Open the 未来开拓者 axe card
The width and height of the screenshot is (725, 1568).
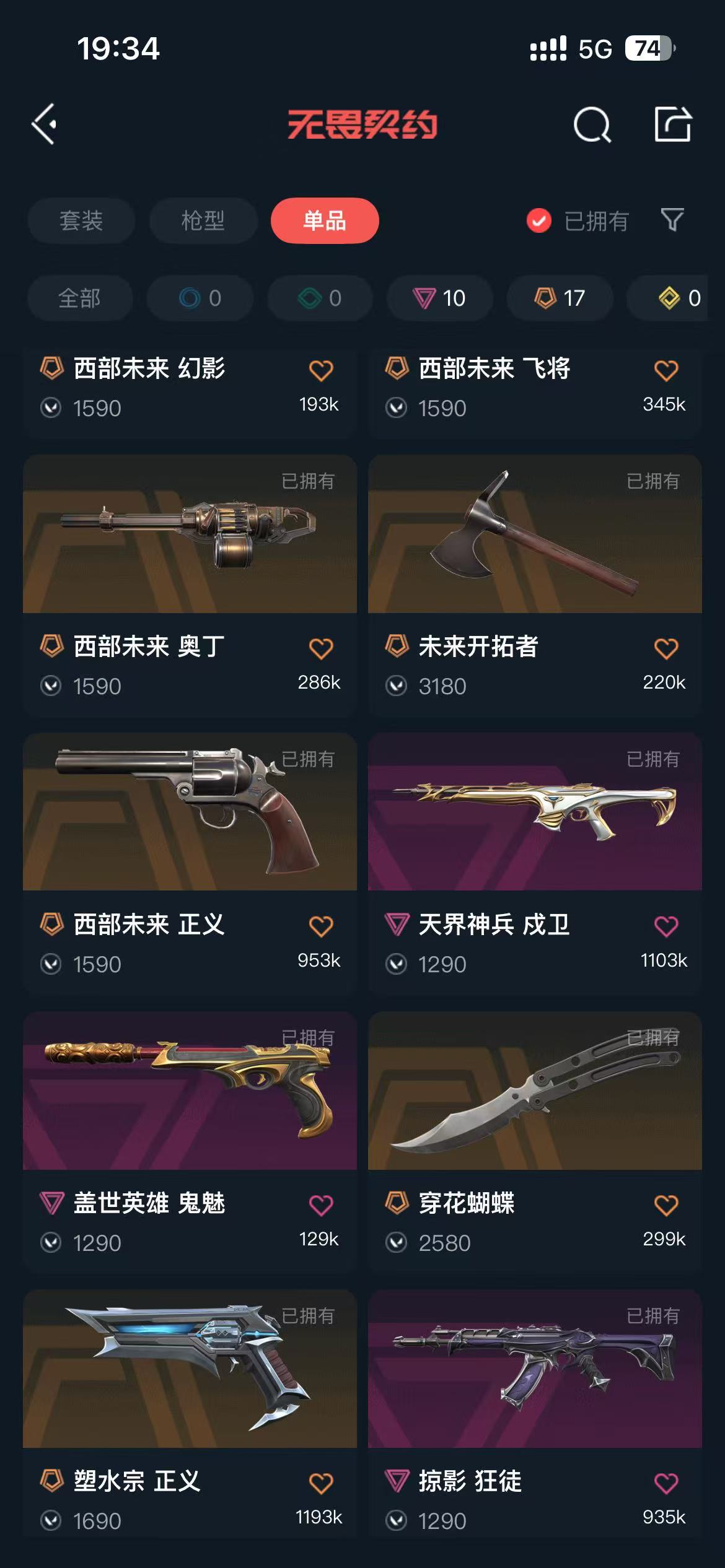tap(535, 586)
